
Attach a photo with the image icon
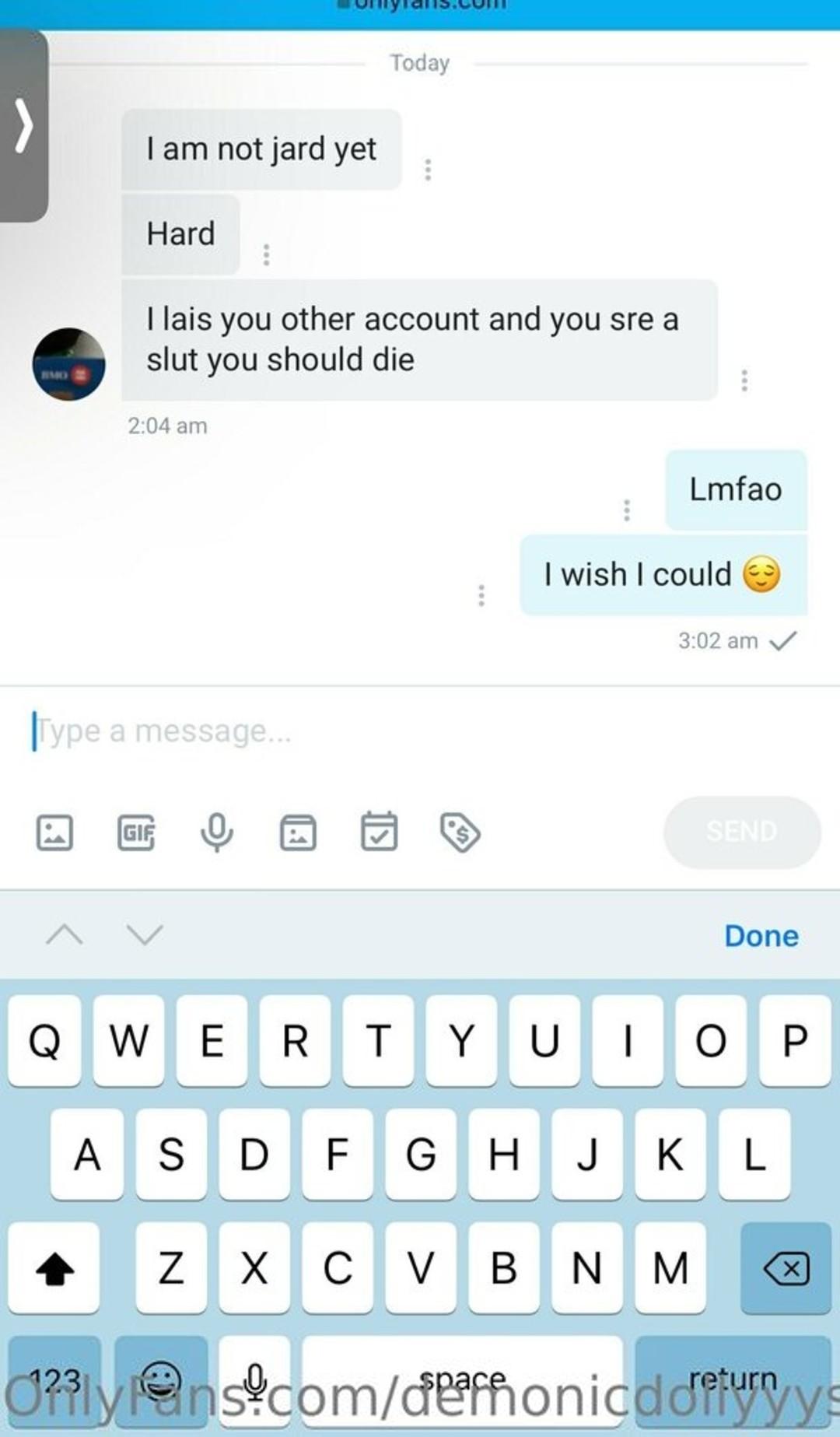tap(54, 832)
